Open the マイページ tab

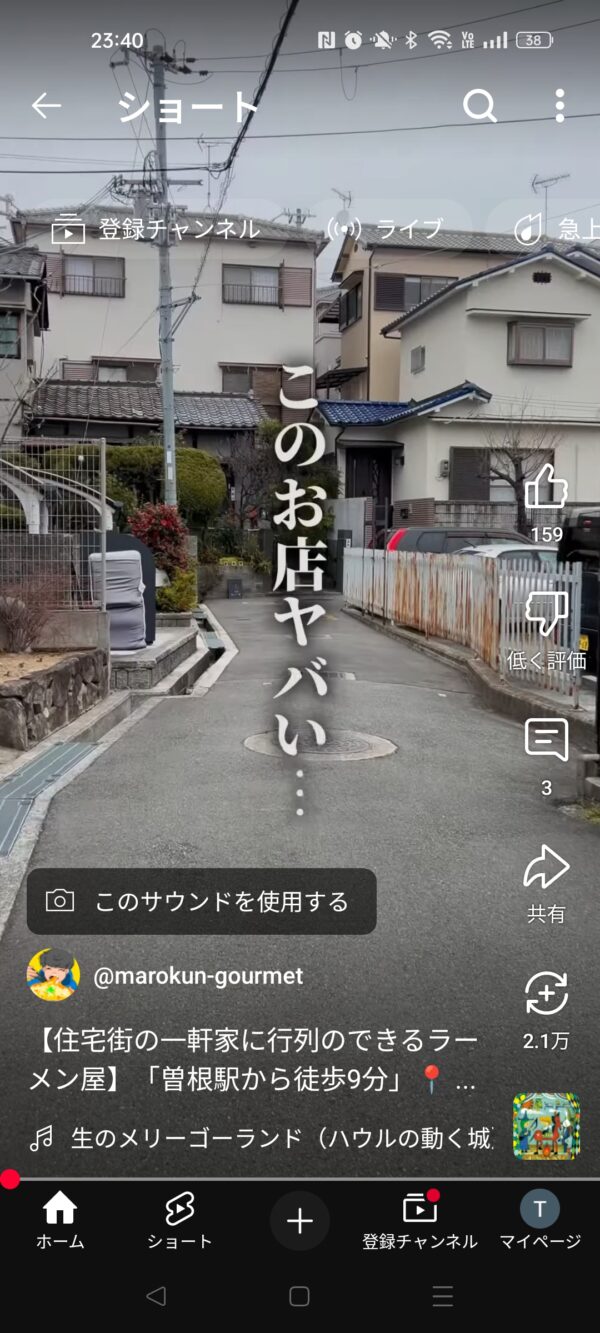coord(540,1221)
